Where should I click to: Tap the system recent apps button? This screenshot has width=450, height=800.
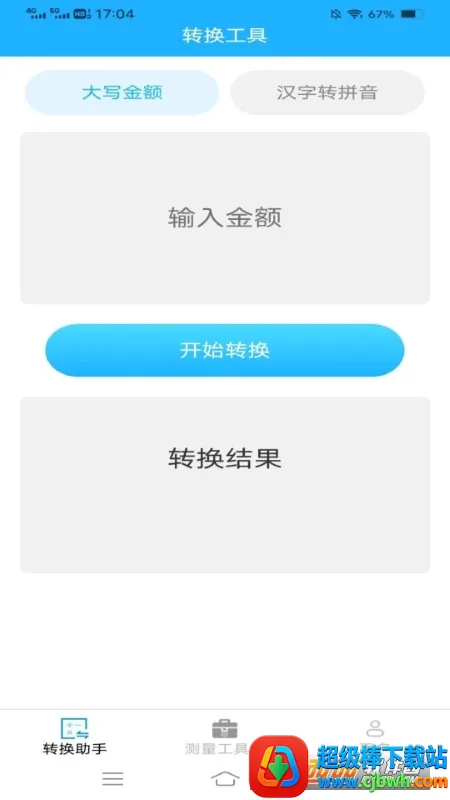tap(113, 779)
